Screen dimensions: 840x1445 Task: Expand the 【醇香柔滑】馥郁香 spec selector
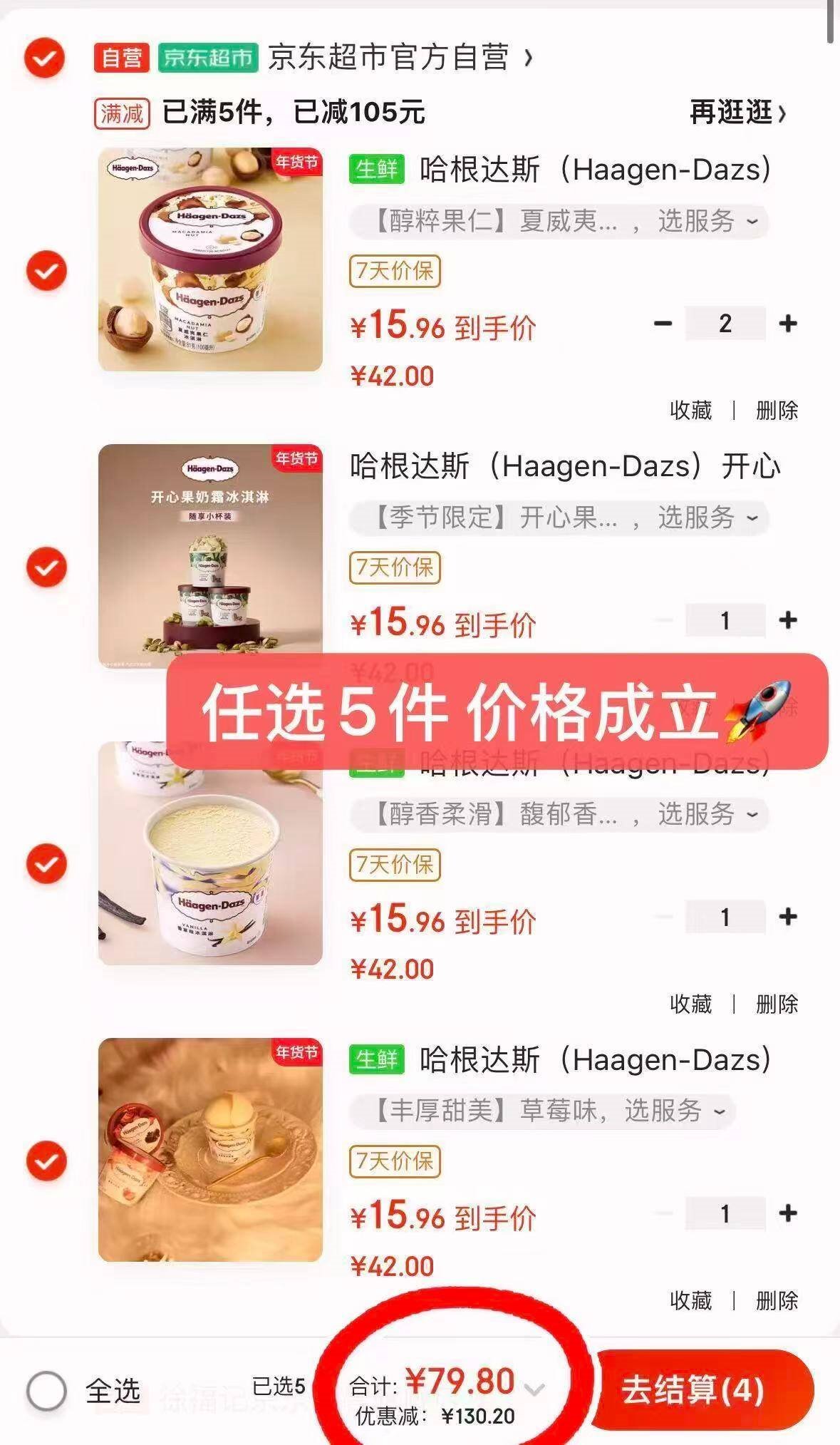coord(559,814)
